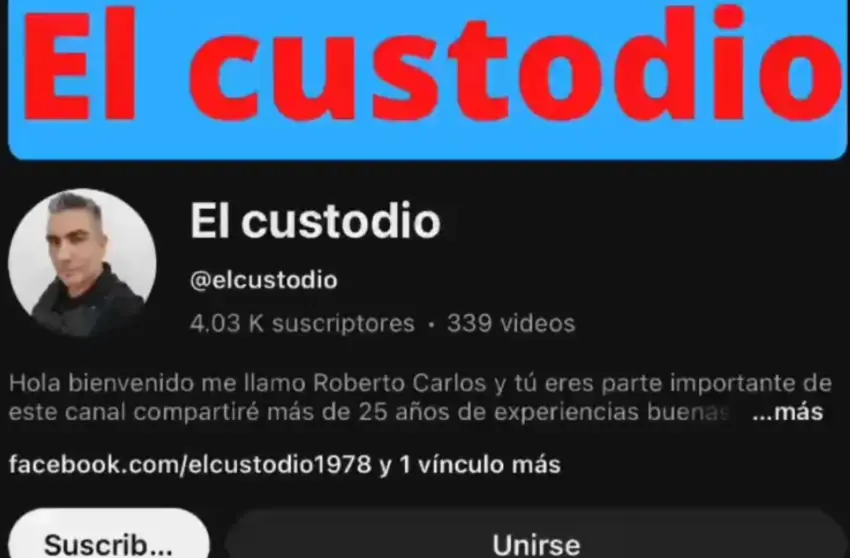
Task: Expand the channel description with ...más
Action: [786, 413]
